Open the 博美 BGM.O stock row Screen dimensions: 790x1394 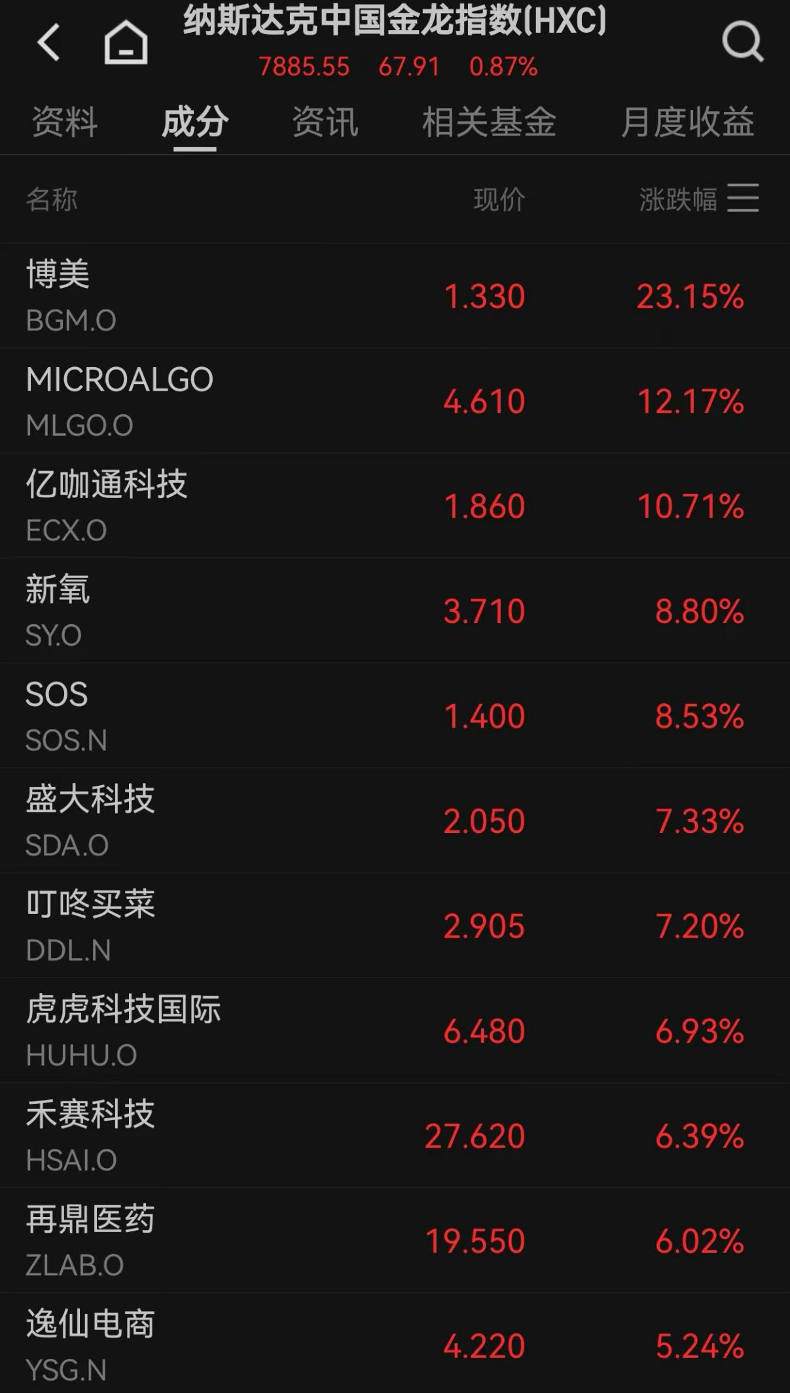[x=395, y=296]
